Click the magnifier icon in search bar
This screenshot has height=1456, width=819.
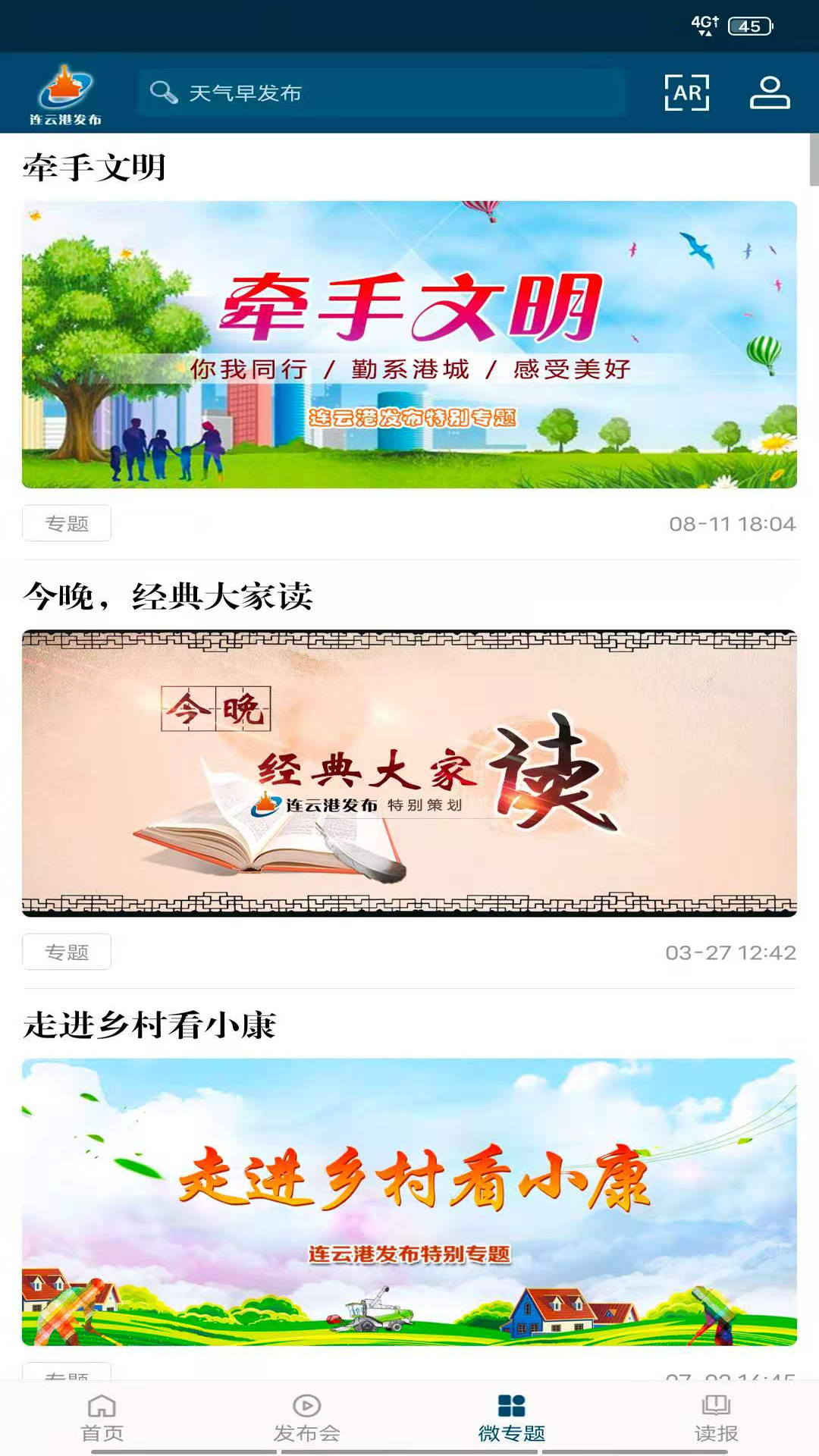pyautogui.click(x=162, y=93)
